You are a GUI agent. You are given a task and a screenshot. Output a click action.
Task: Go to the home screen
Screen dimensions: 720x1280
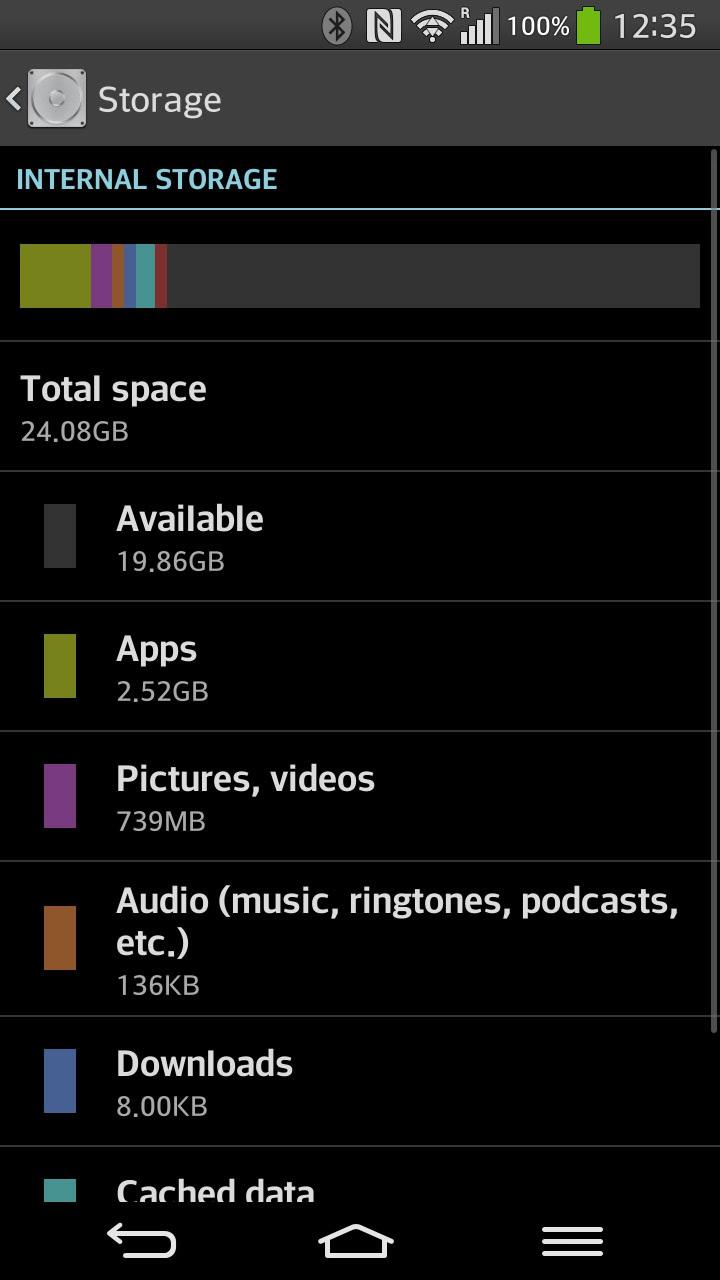[x=356, y=1241]
